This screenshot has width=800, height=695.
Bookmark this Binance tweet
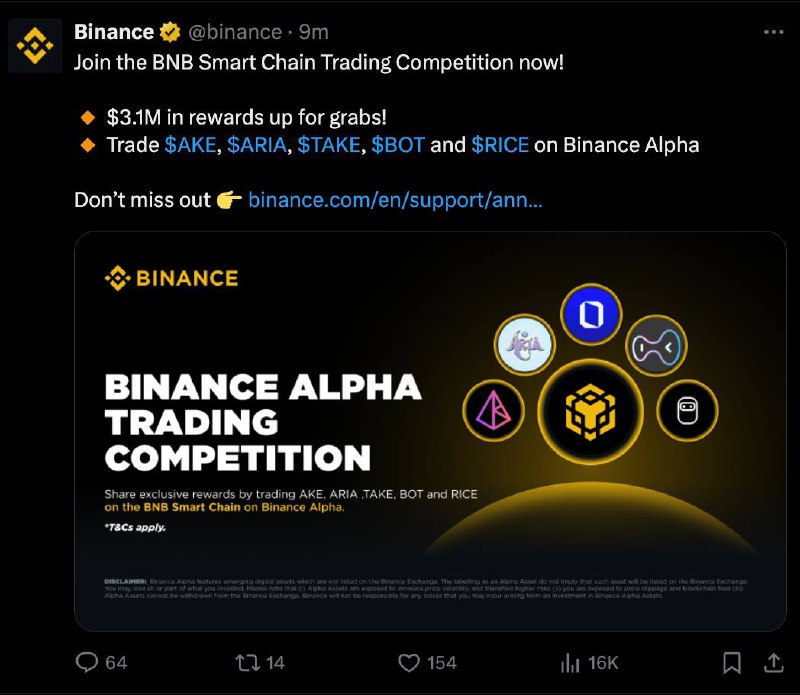coord(732,662)
